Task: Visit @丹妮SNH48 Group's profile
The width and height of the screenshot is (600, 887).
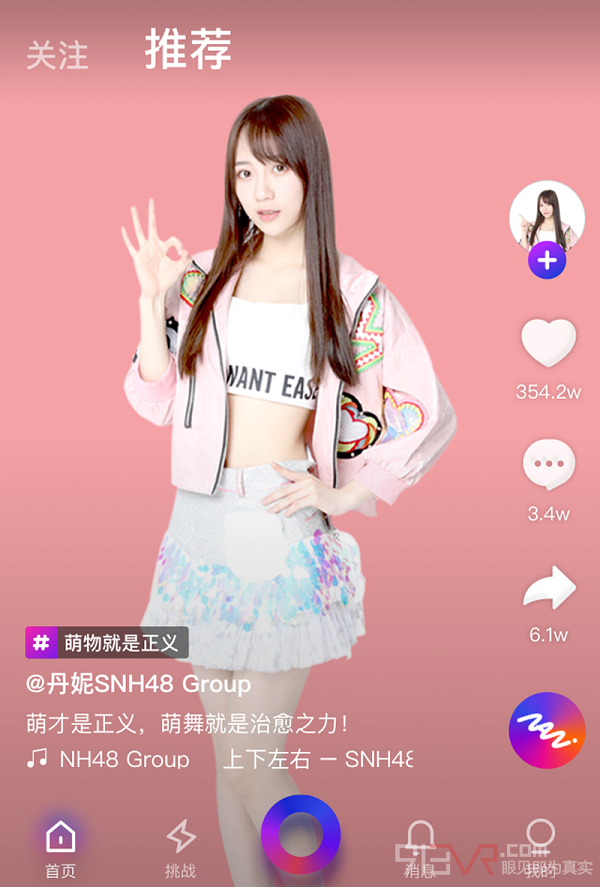Action: [137, 685]
